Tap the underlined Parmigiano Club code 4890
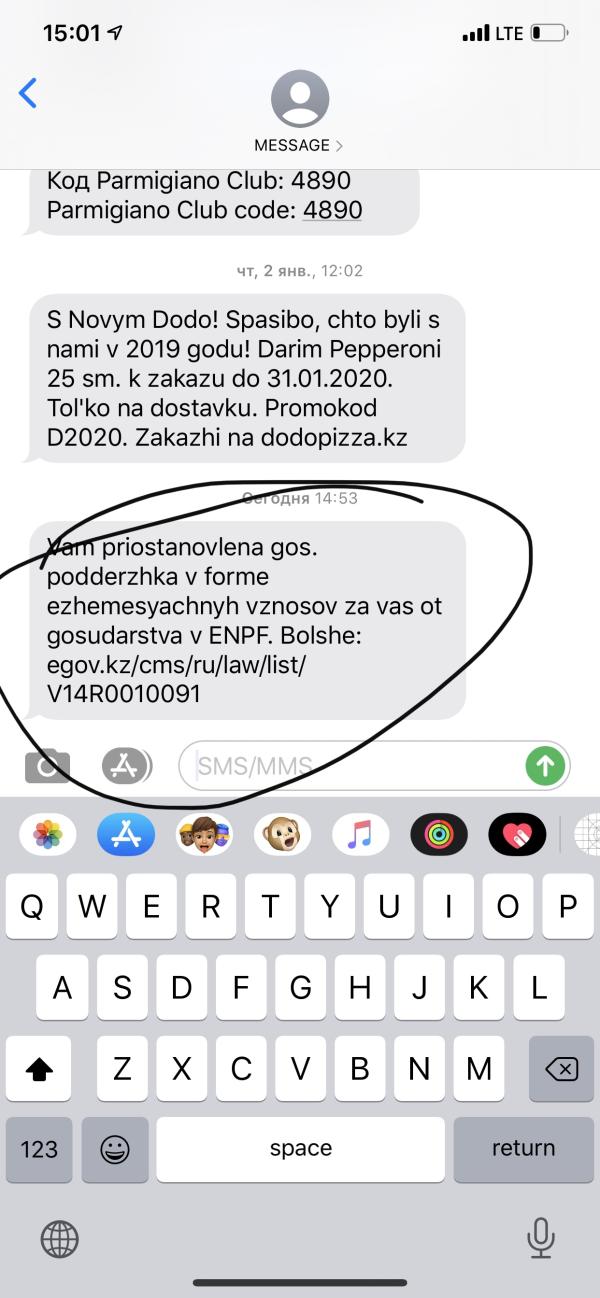The image size is (600, 1298). pyautogui.click(x=332, y=211)
